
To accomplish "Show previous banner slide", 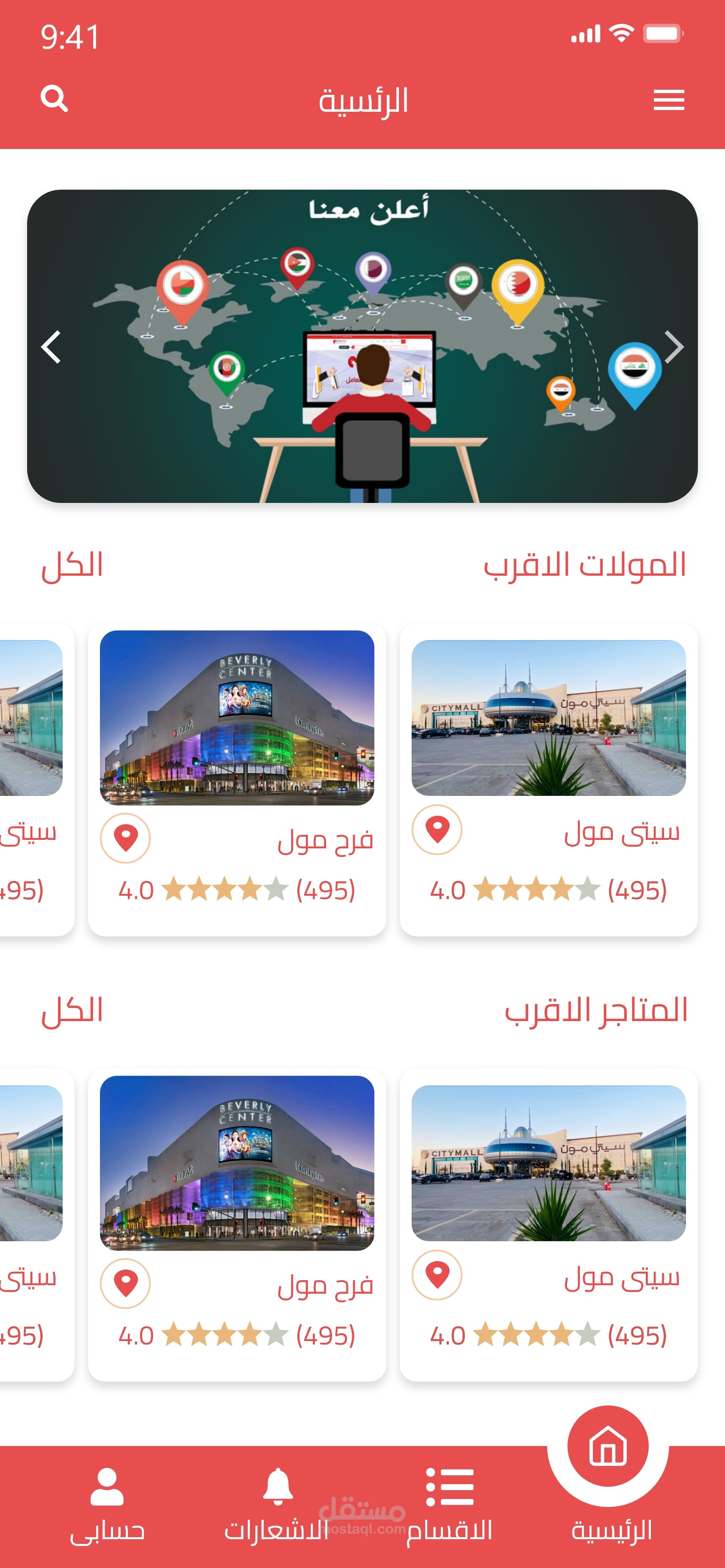I will [51, 347].
